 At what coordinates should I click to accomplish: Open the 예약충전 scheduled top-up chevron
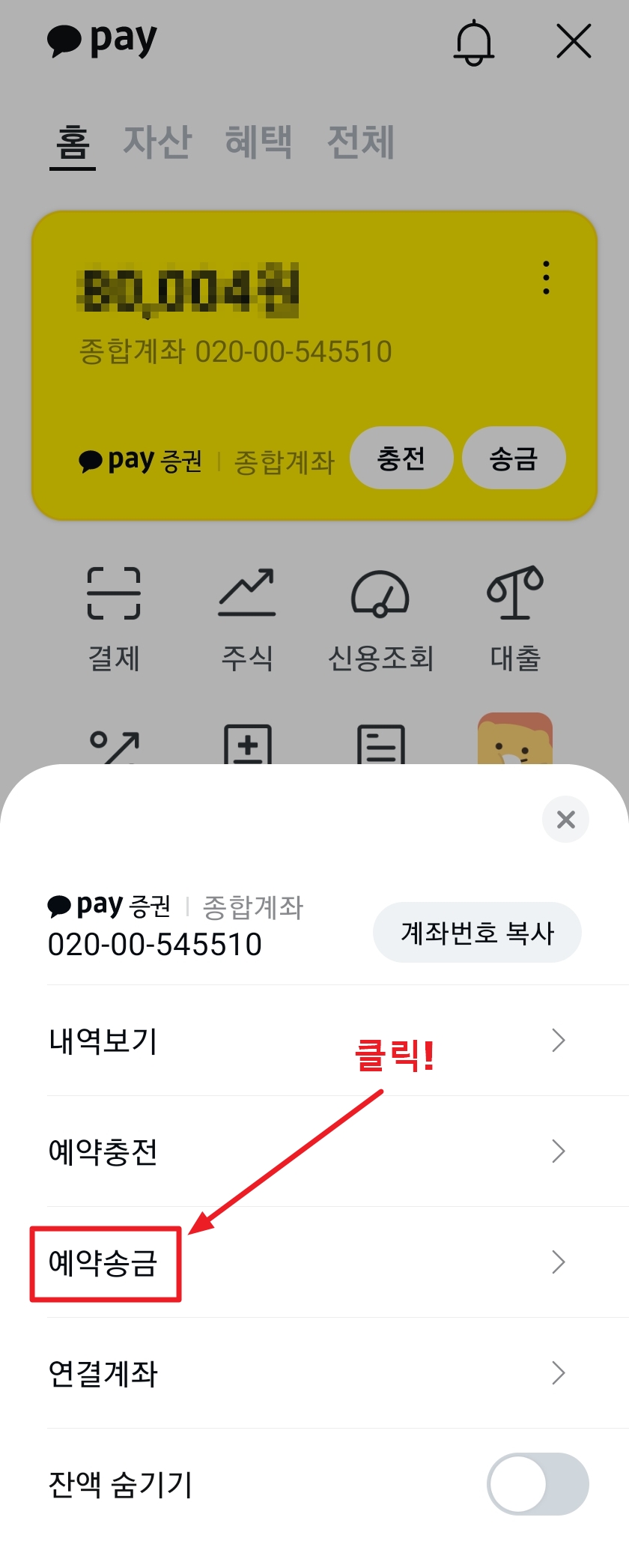coord(558,1151)
